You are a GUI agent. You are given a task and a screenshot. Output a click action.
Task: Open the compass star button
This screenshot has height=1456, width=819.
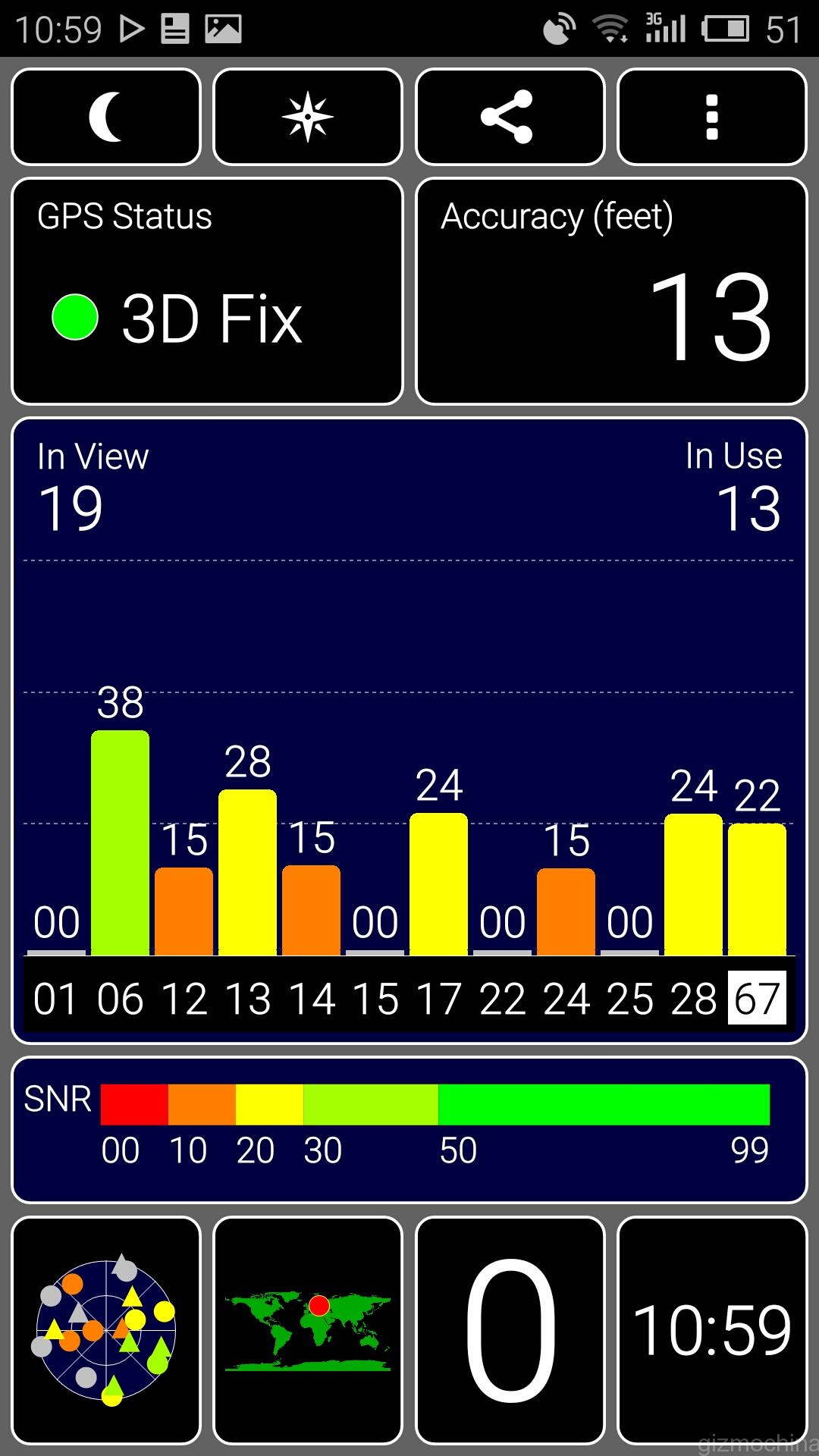308,117
